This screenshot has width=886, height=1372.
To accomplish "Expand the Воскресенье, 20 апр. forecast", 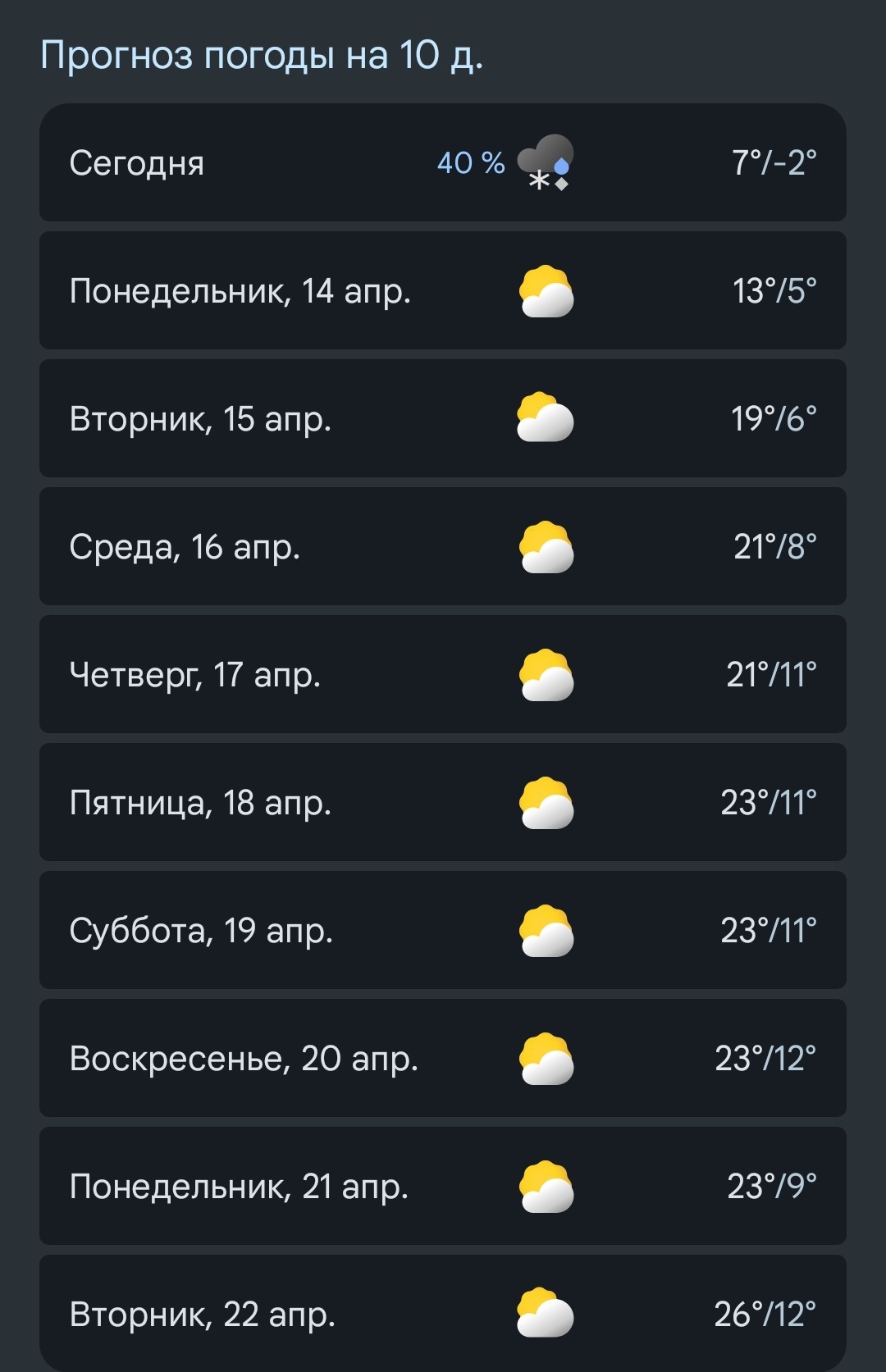I will (x=443, y=1058).
